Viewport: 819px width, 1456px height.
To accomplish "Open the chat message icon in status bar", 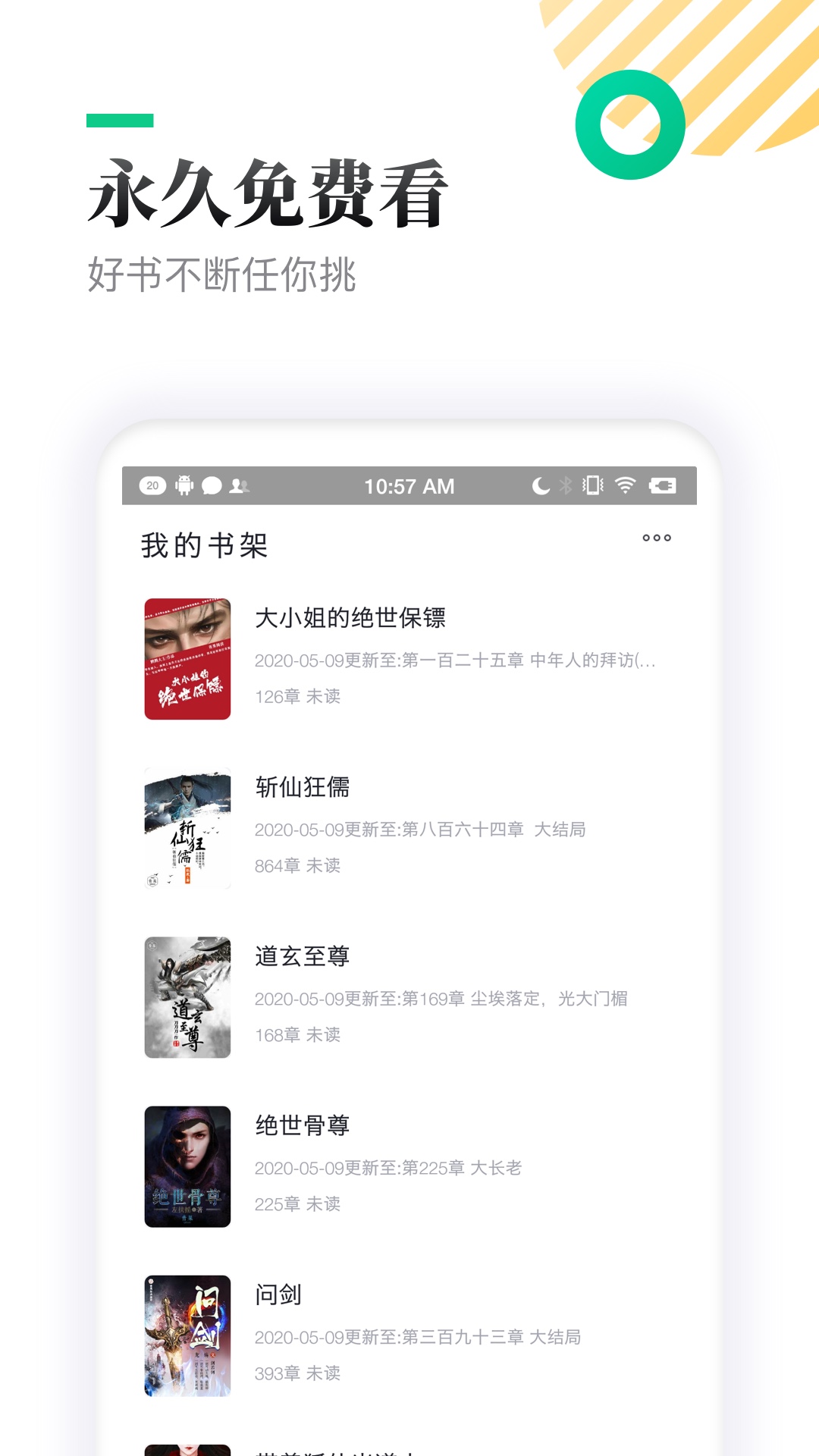I will click(214, 486).
